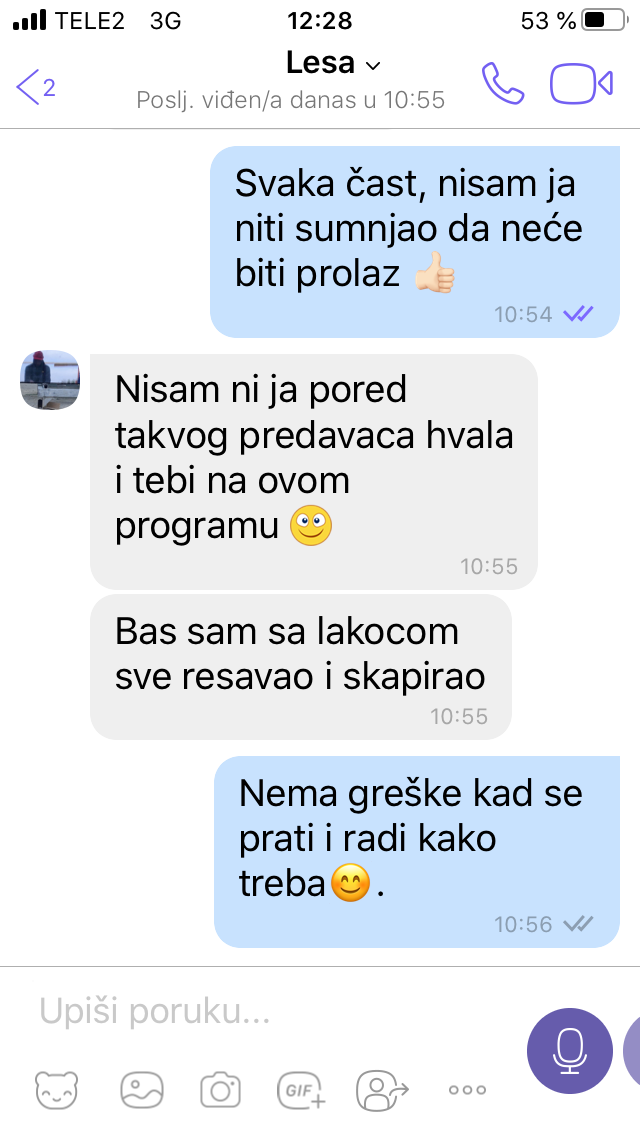Viewport: 640px width, 1136px height.
Task: Tap the microphone voice message button
Action: pyautogui.click(x=570, y=1050)
